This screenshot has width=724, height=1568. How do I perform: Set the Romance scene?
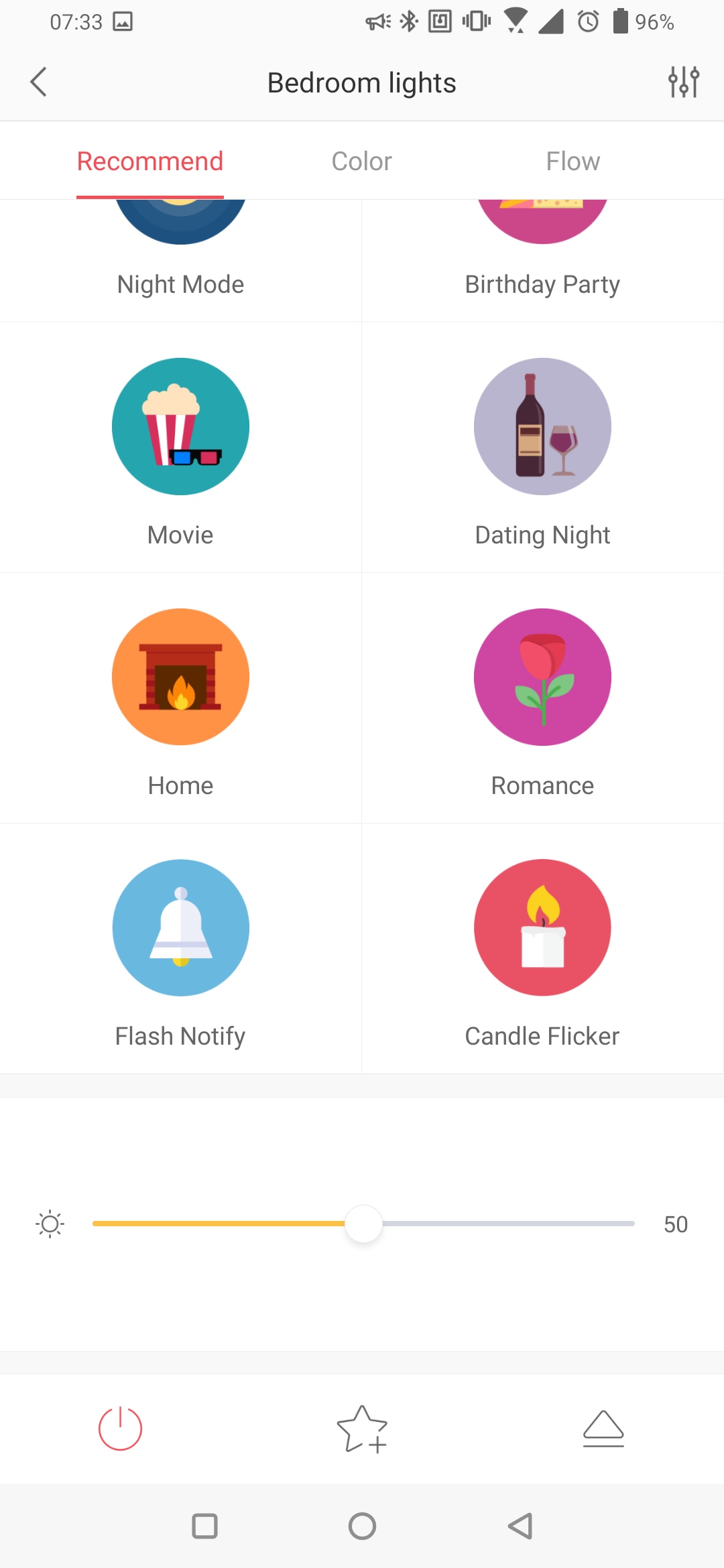pos(542,698)
